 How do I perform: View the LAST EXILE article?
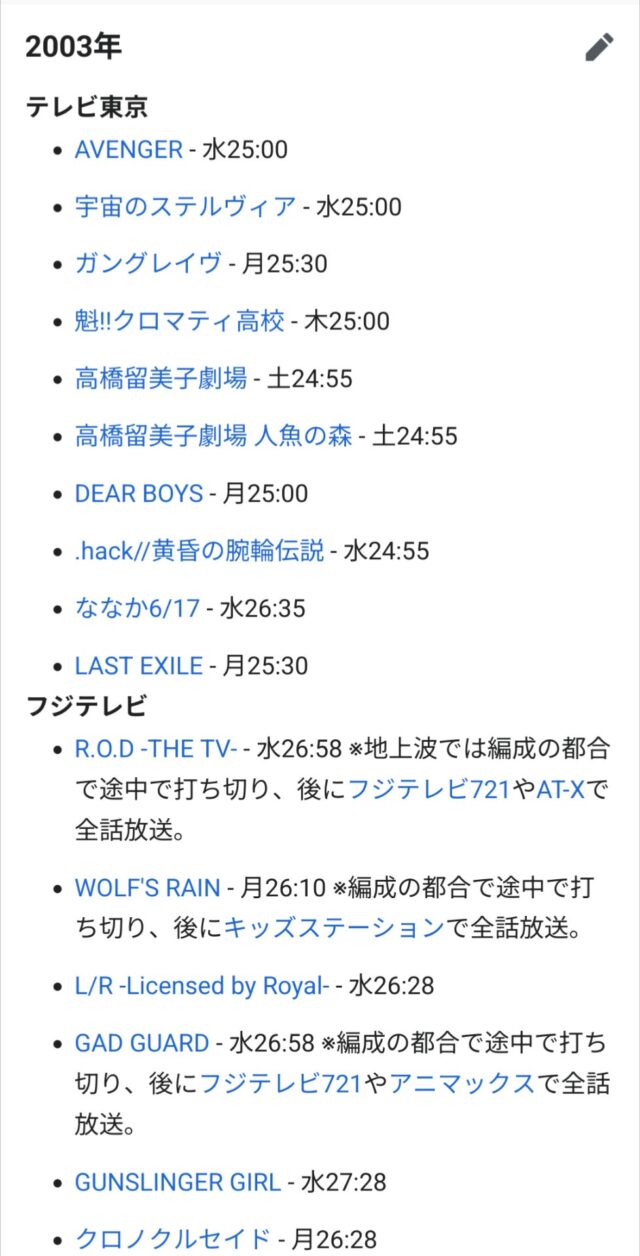click(x=138, y=665)
